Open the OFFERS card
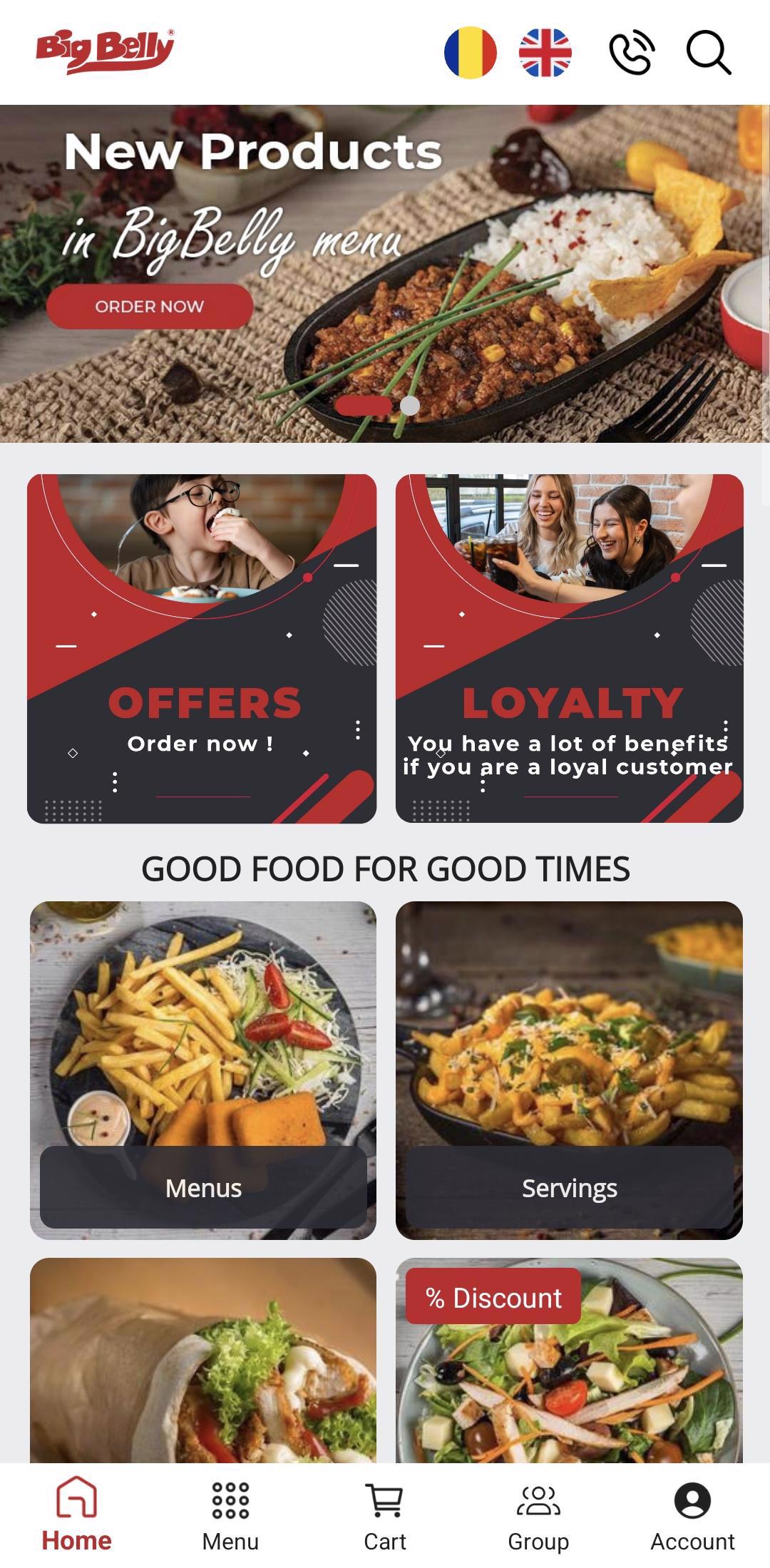Viewport: 770px width, 1568px height. [x=202, y=648]
